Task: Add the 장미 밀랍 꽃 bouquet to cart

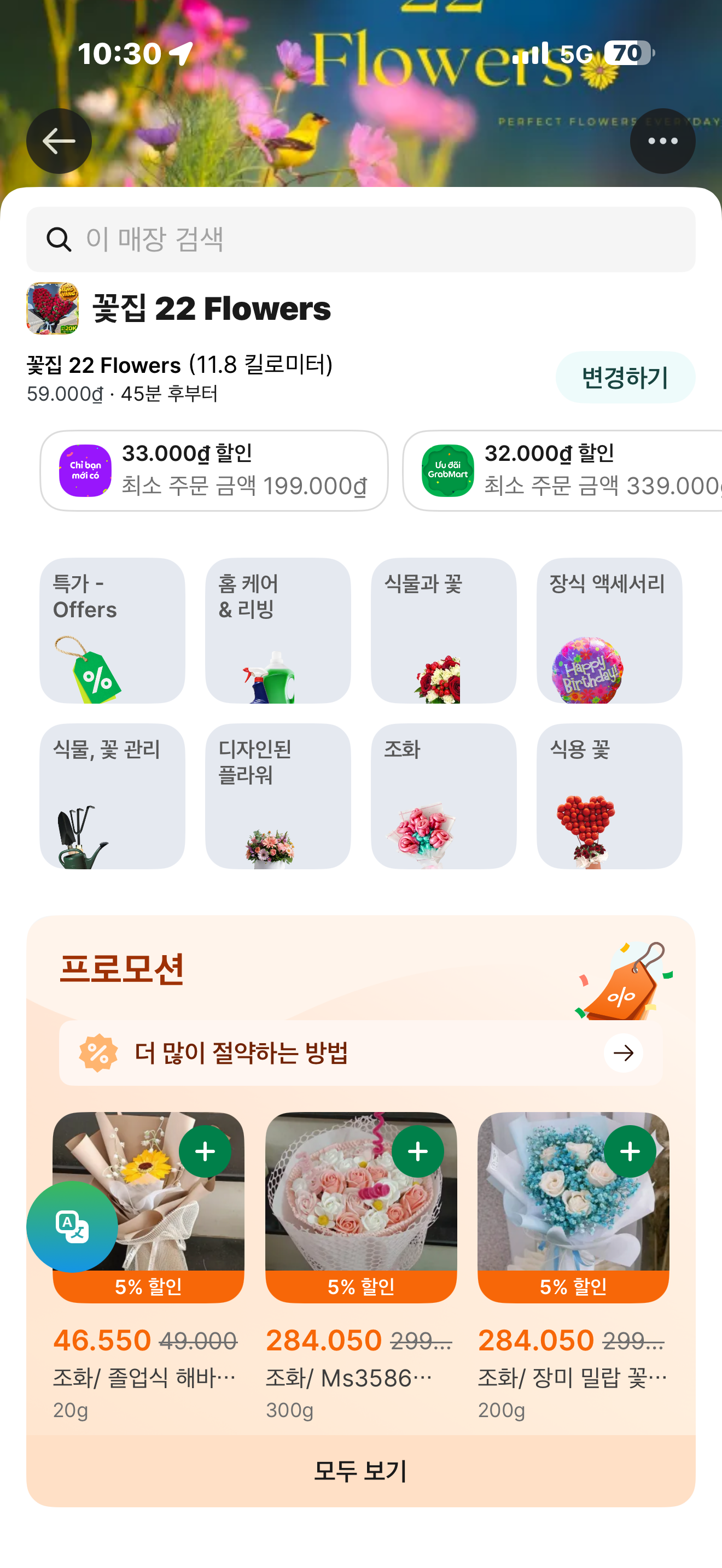Action: tap(630, 1151)
